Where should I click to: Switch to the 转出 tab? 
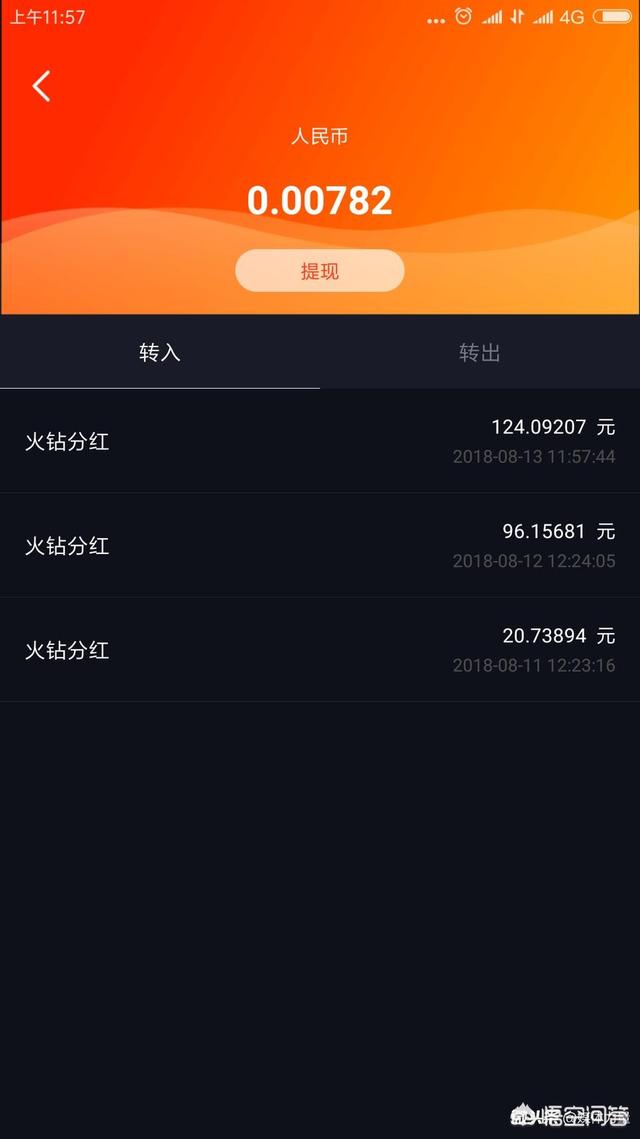[x=479, y=353]
